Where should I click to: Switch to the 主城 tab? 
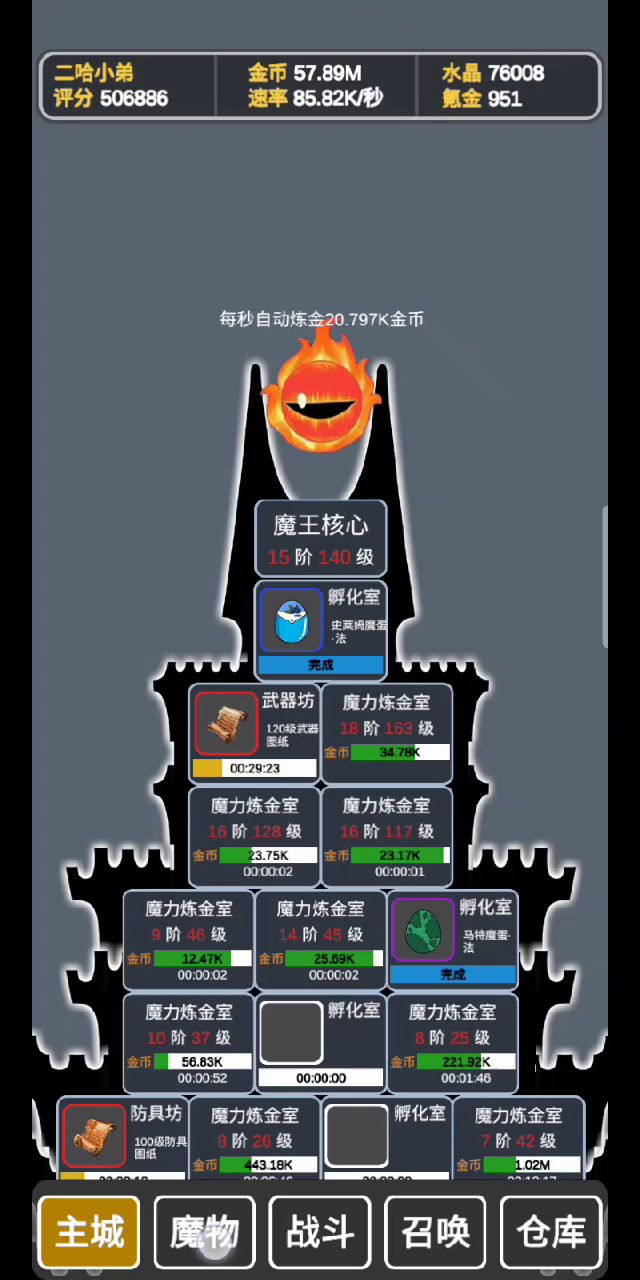click(89, 1233)
